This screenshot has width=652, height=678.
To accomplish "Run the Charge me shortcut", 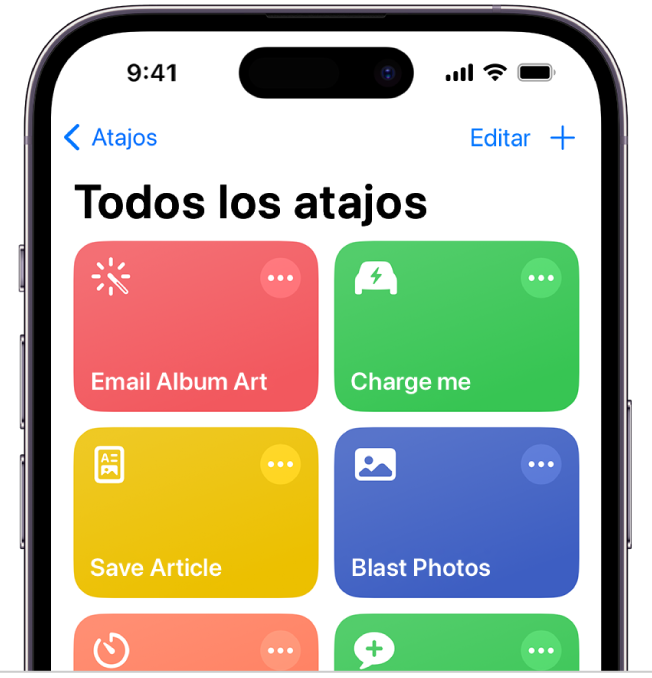I will tap(440, 350).
